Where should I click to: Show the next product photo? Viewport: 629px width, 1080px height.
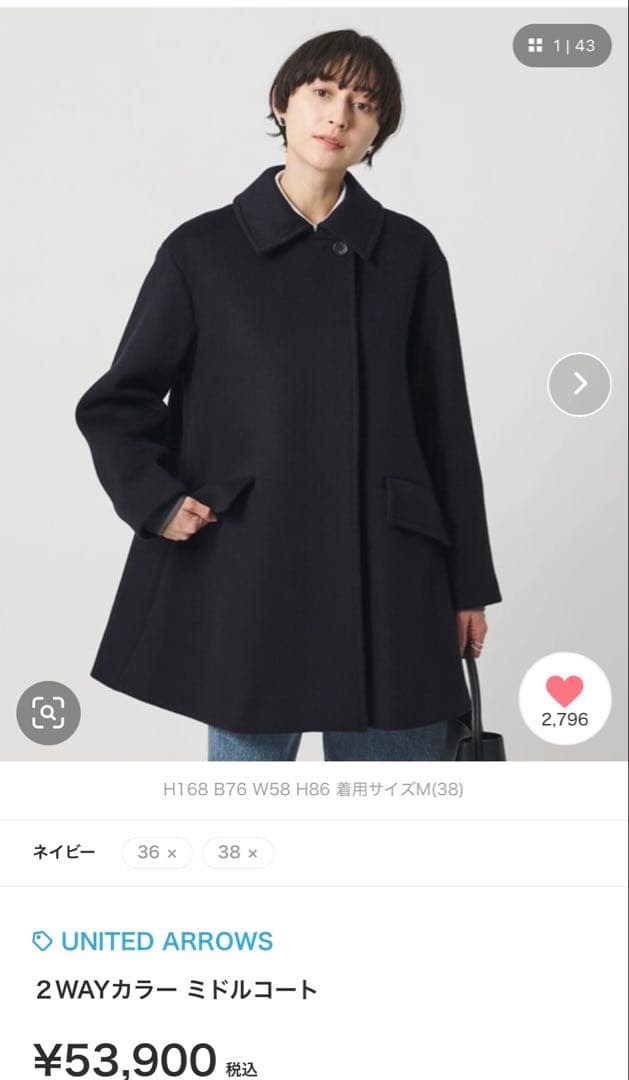click(x=579, y=384)
